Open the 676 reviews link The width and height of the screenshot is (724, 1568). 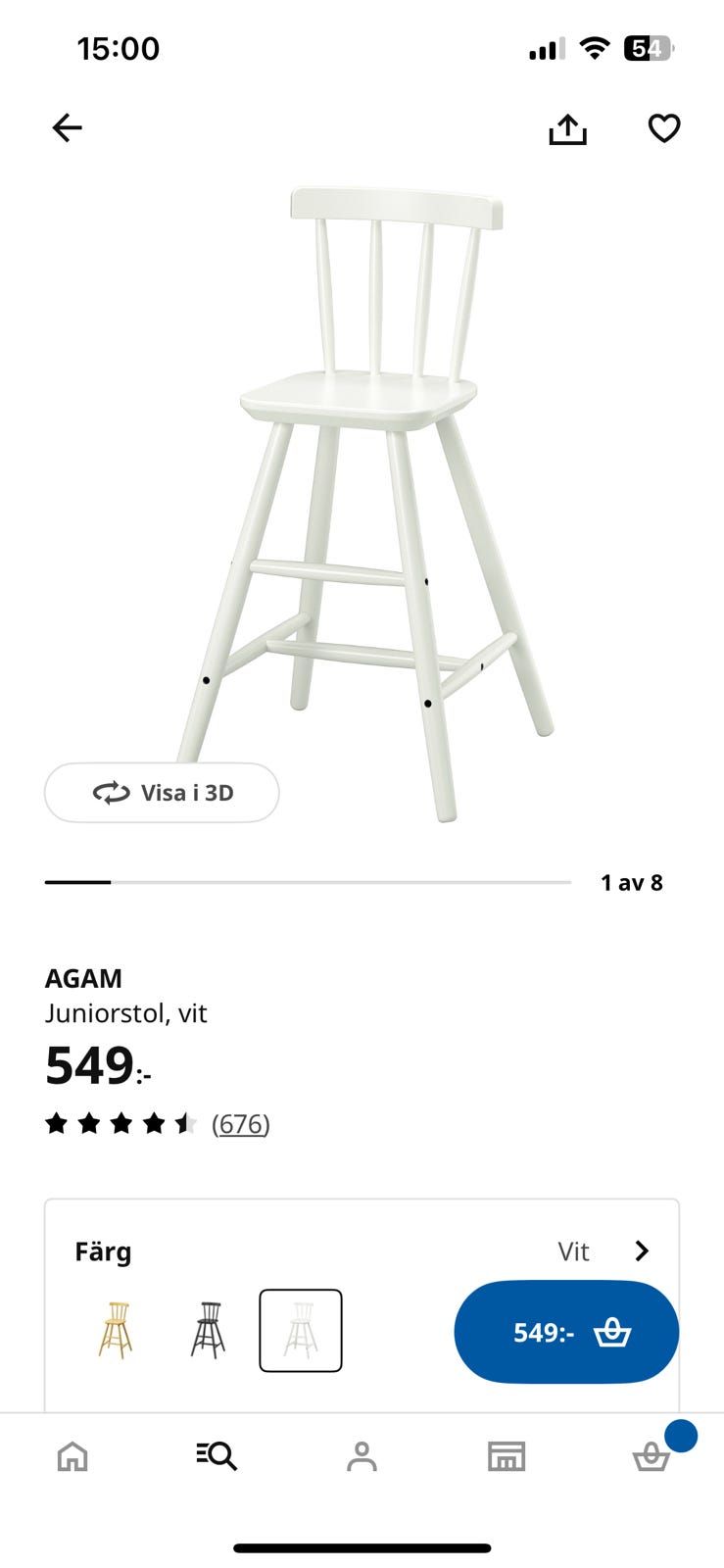[240, 1123]
